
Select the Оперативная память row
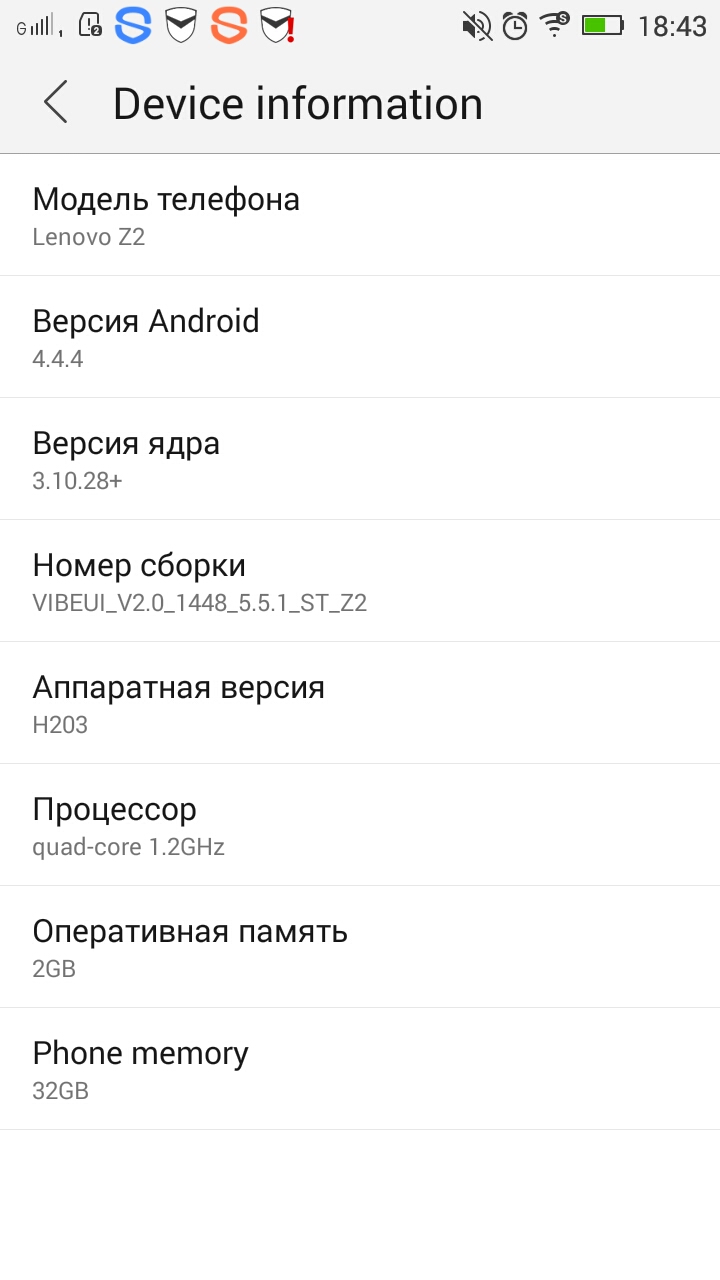pos(360,947)
